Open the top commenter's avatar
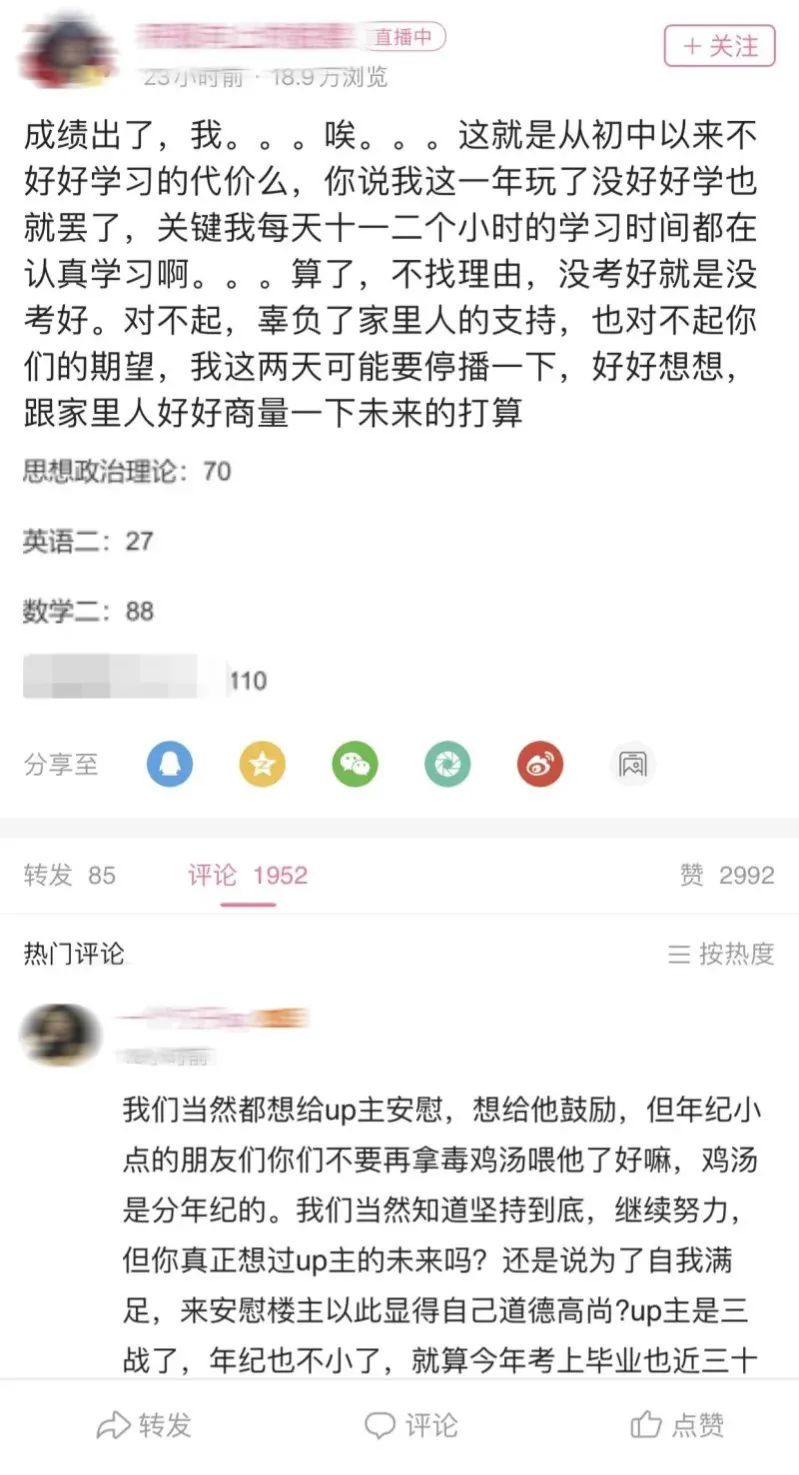Image resolution: width=799 pixels, height=1475 pixels. pos(61,1034)
